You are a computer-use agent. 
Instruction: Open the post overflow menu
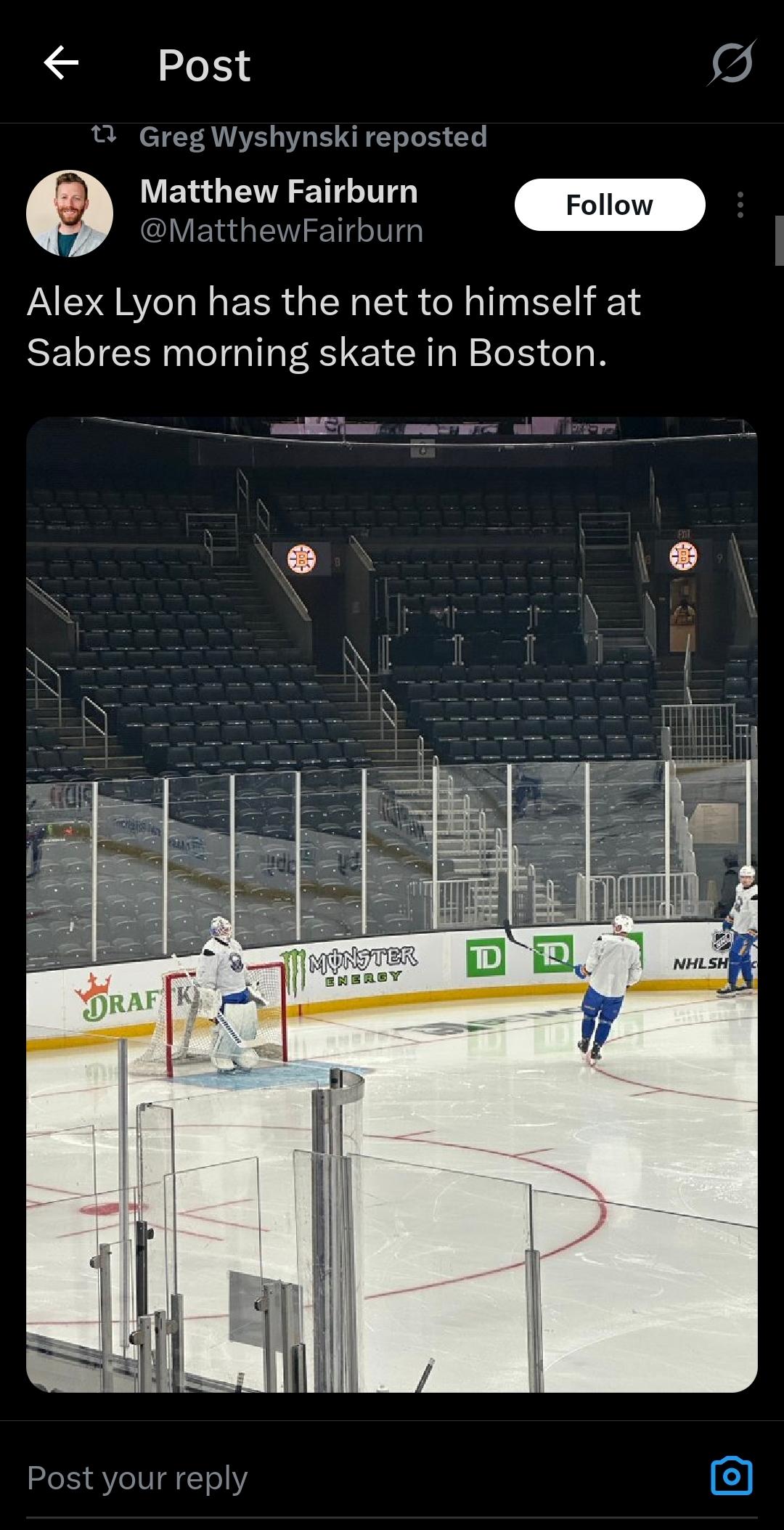(x=740, y=205)
